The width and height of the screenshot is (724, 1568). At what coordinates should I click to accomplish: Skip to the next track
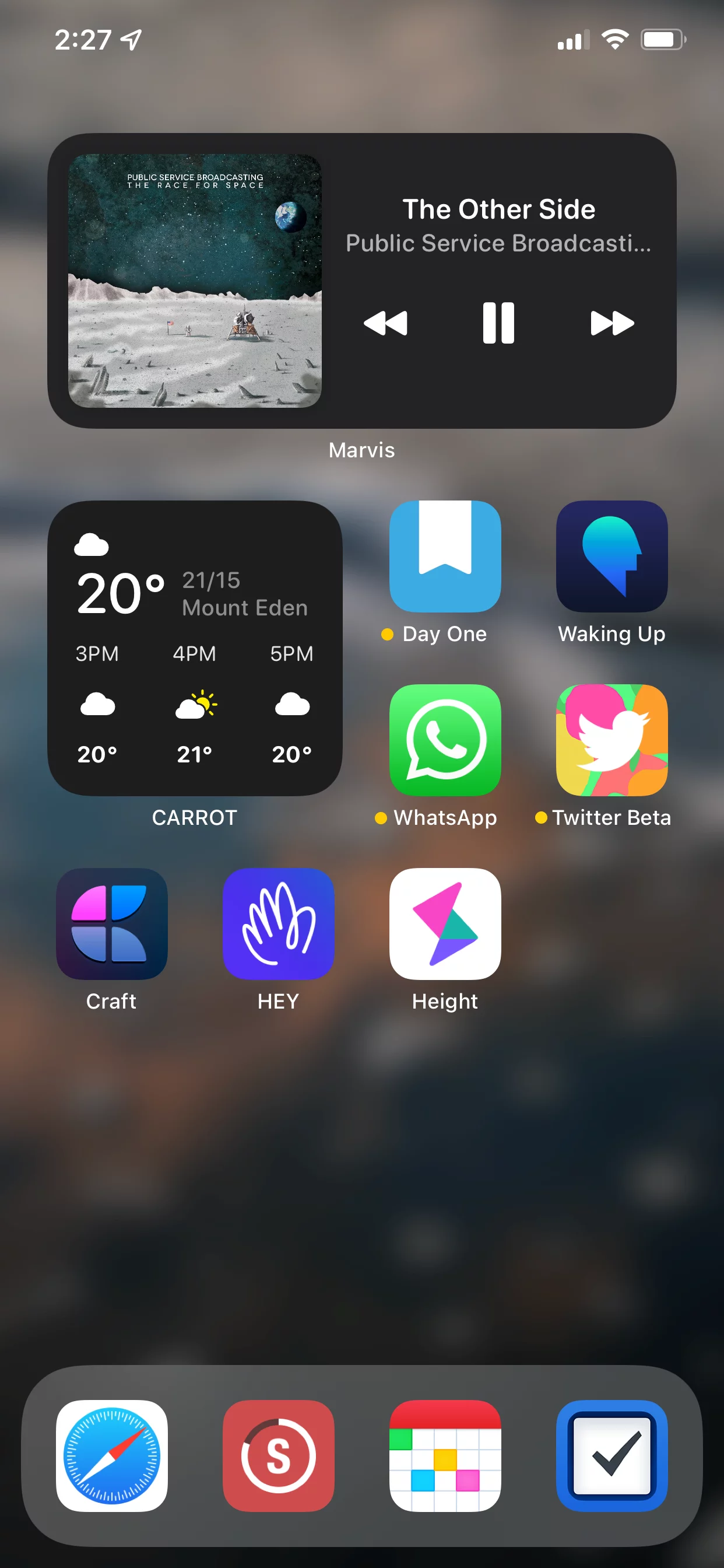click(612, 323)
